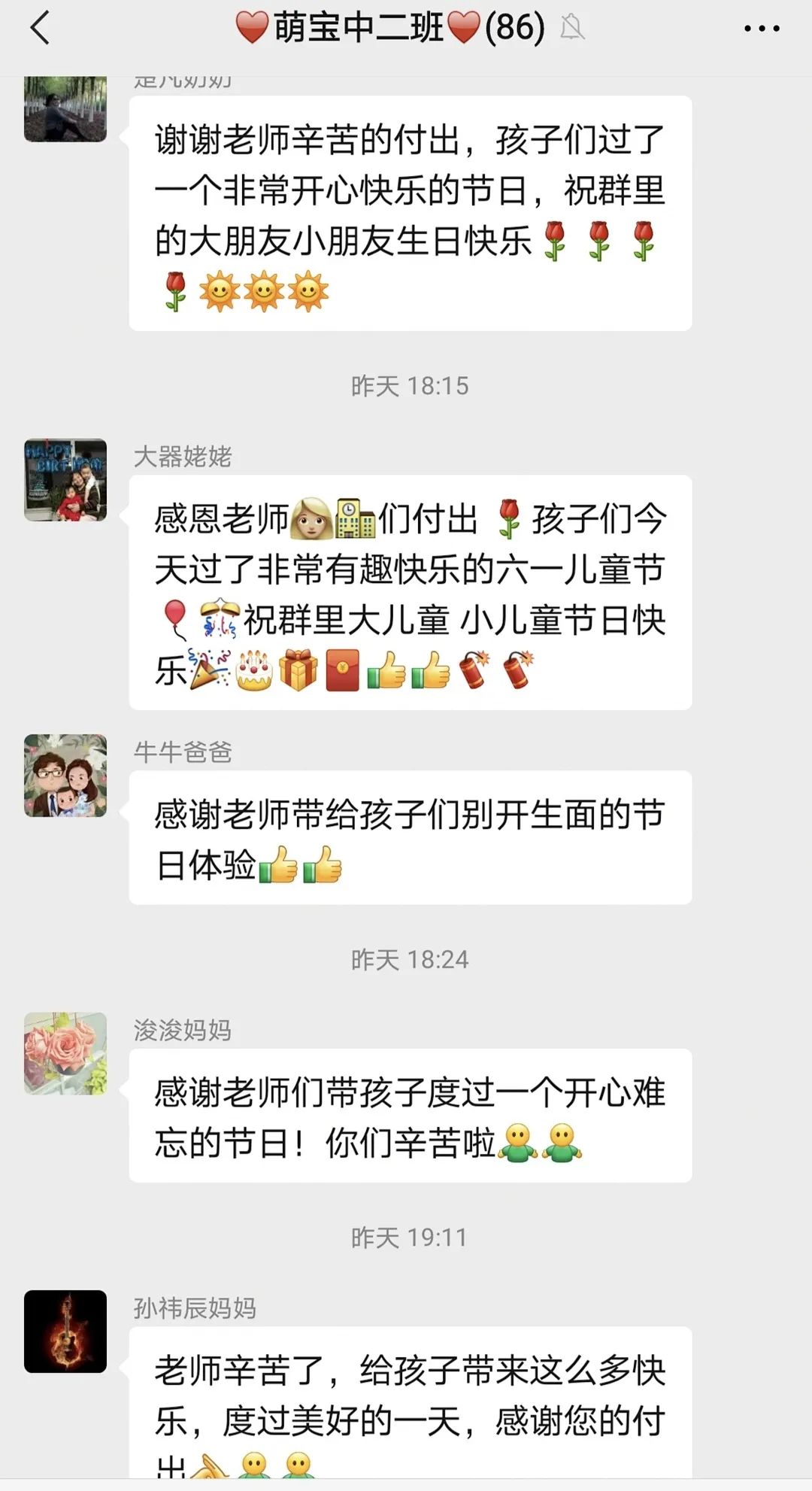Open the chat info three-dot menu
The image size is (812, 1491).
point(761,29)
